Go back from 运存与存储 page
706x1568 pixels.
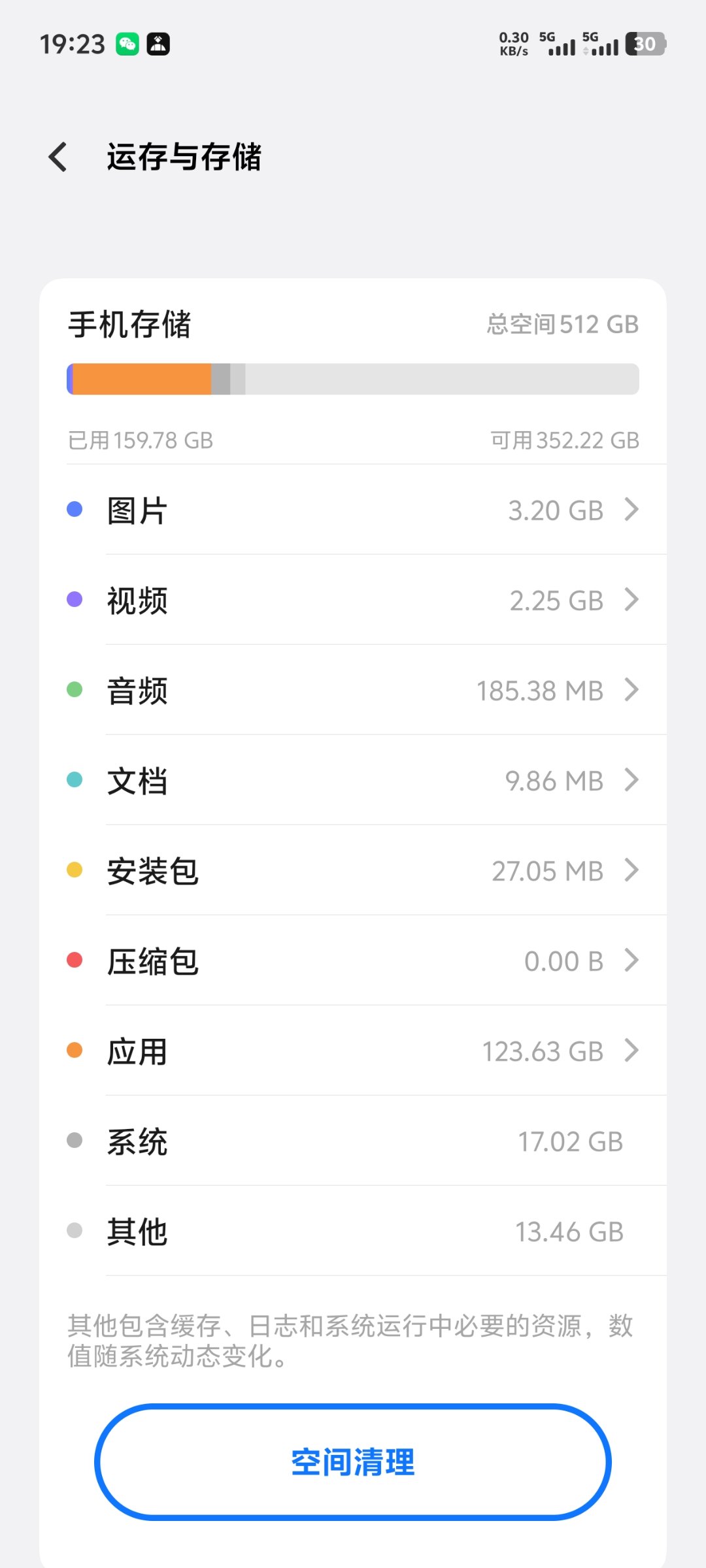click(x=58, y=157)
